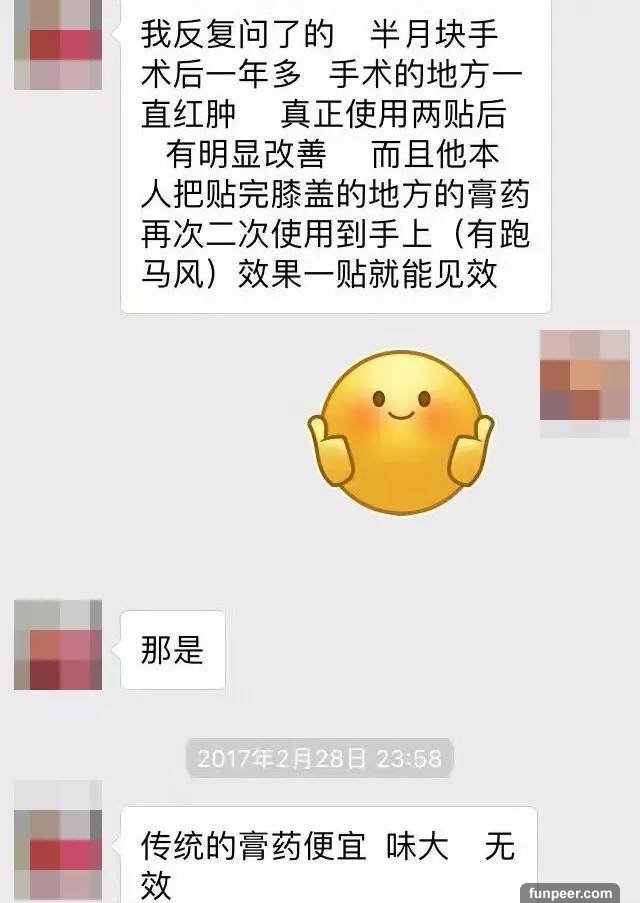Open sender's avatar beside the "那是" message

(58, 645)
